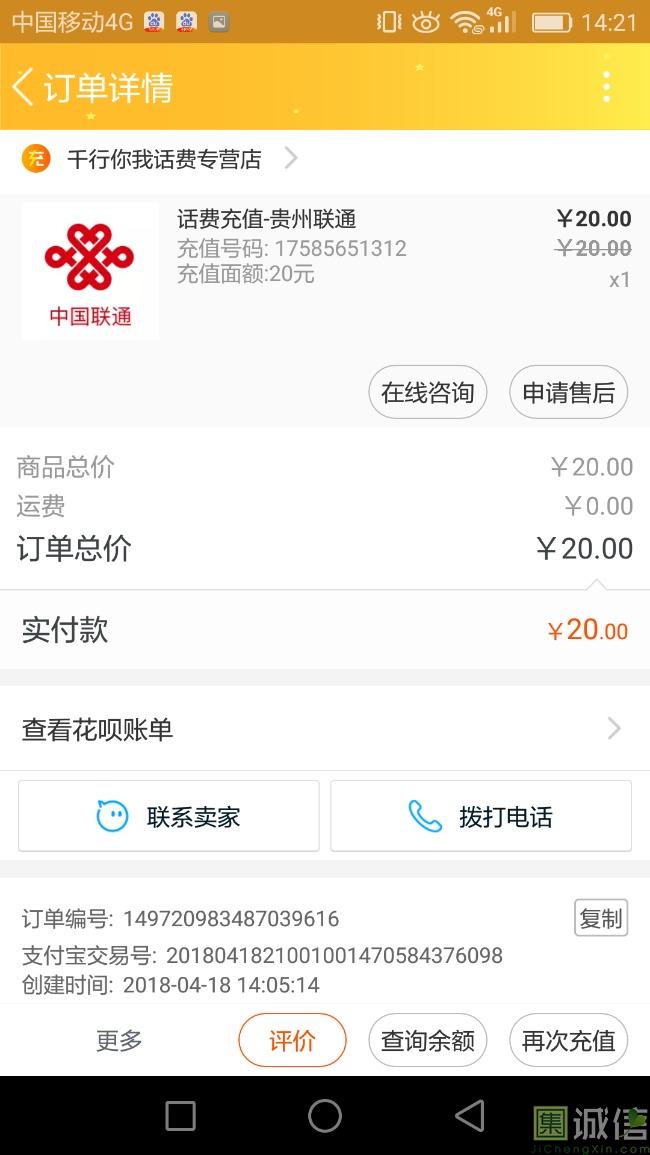This screenshot has width=650, height=1155.
Task: Open the 查看花呗账单 row
Action: [x=324, y=729]
